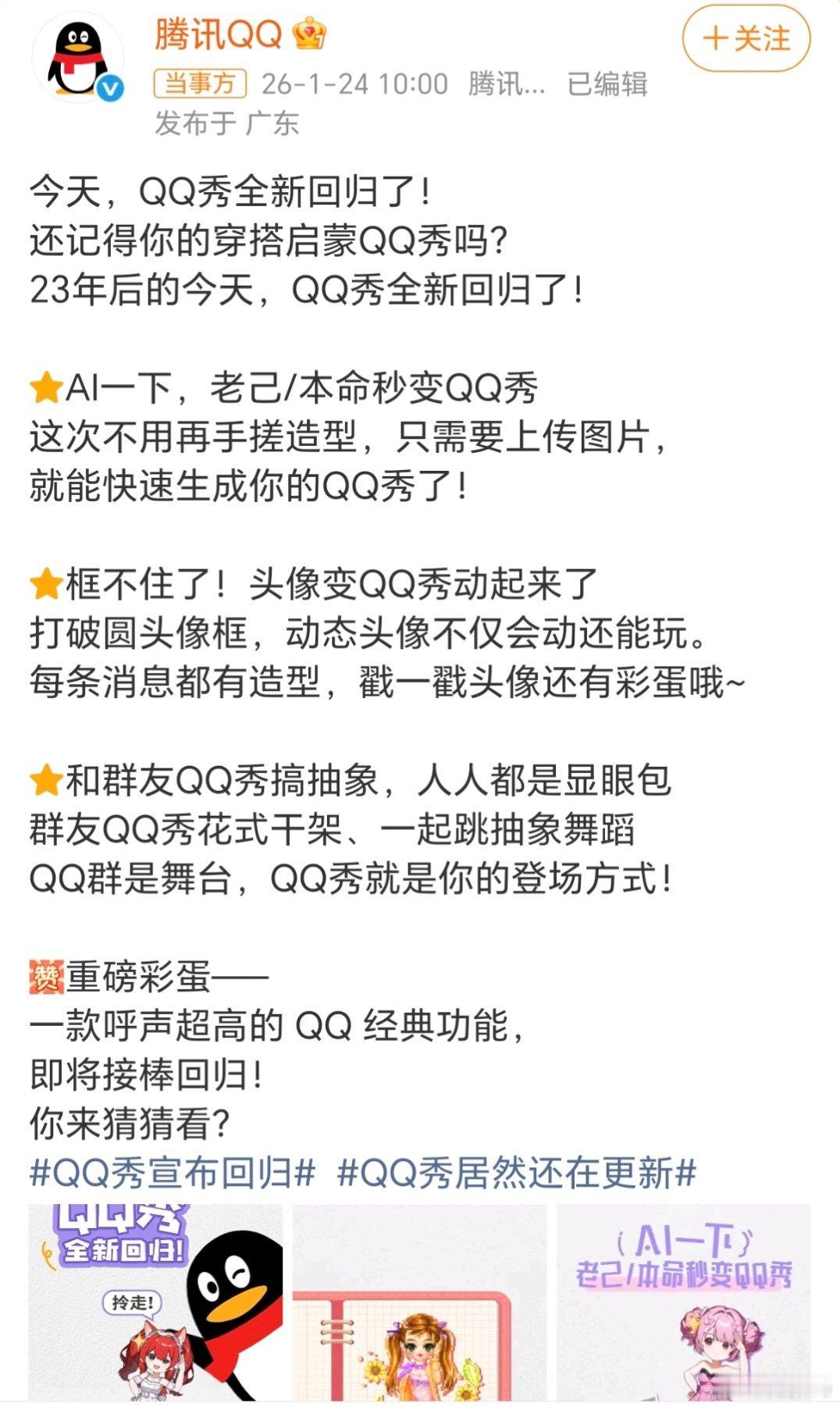Open the crown membership icon beside 腾讯QQ

click(308, 33)
